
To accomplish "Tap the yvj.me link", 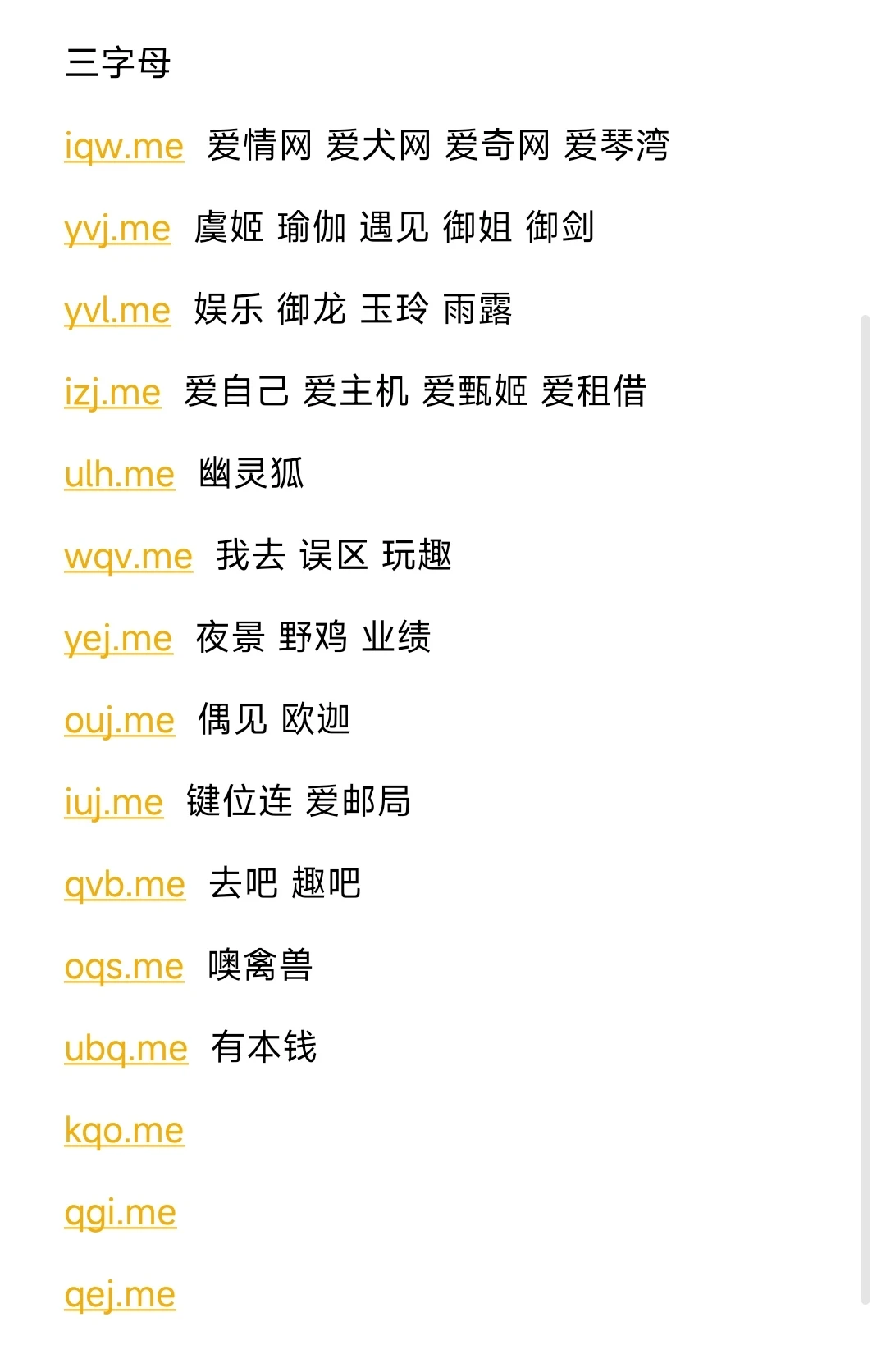I will [x=117, y=230].
